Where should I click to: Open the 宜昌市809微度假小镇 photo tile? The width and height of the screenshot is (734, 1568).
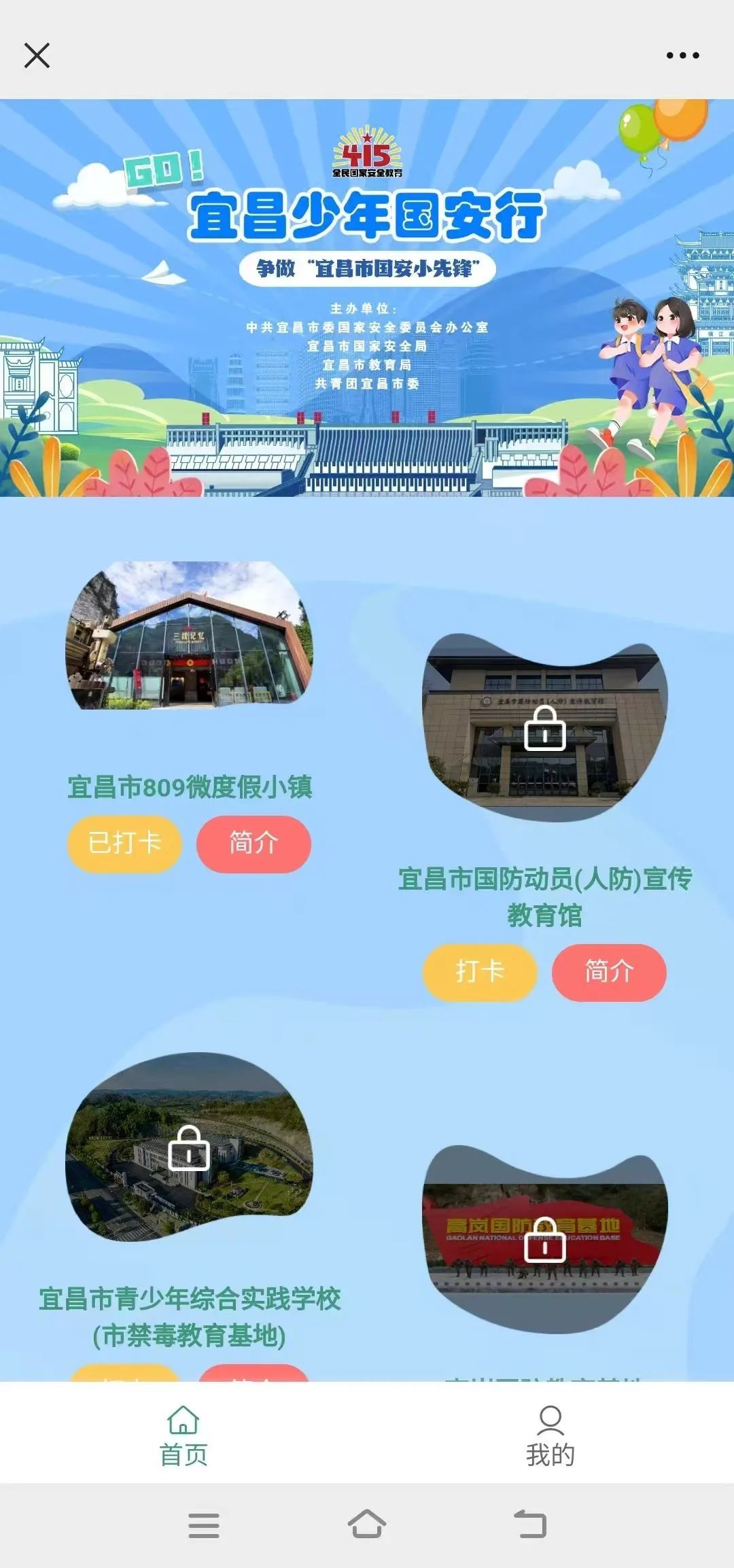pyautogui.click(x=189, y=636)
